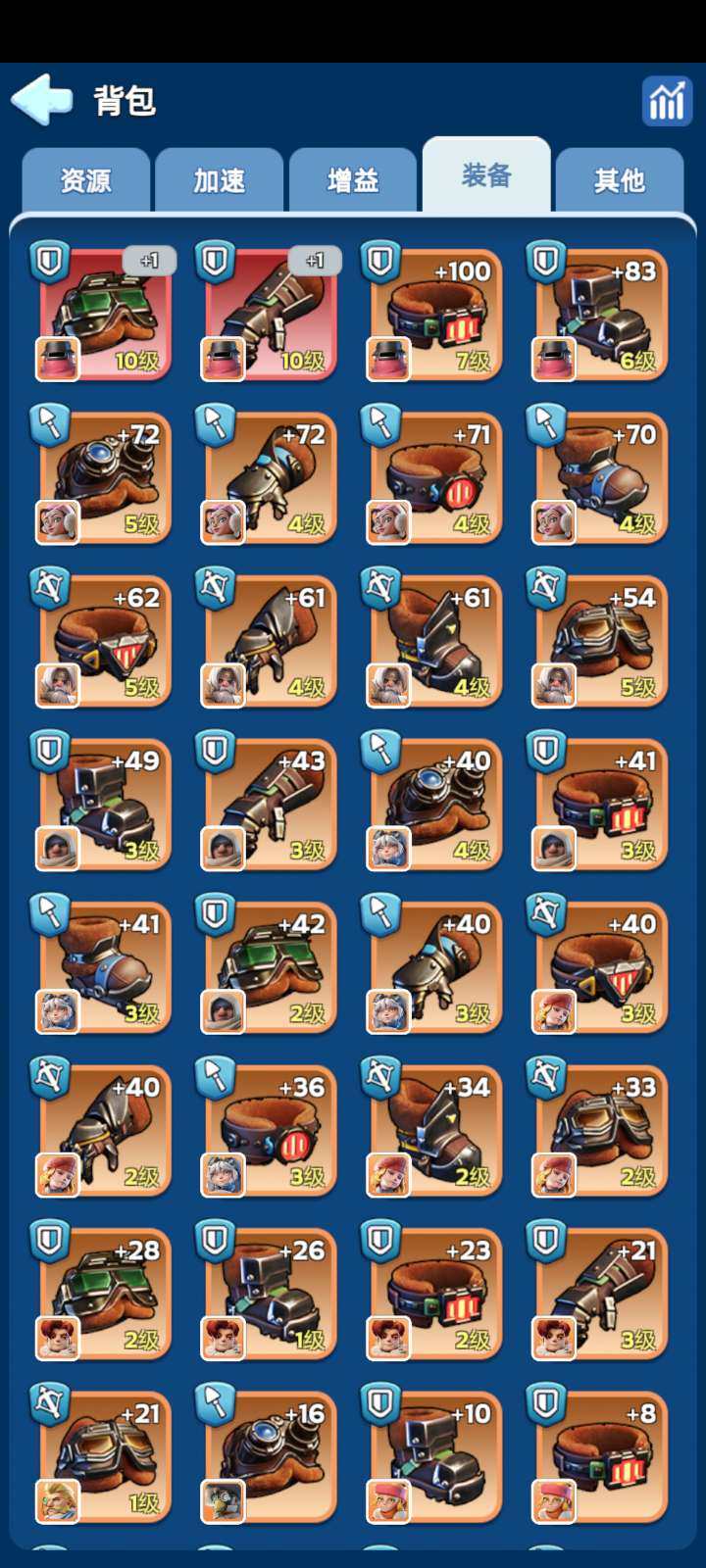Select the +71 belt at 4级
This screenshot has height=1568, width=706.
[x=434, y=479]
